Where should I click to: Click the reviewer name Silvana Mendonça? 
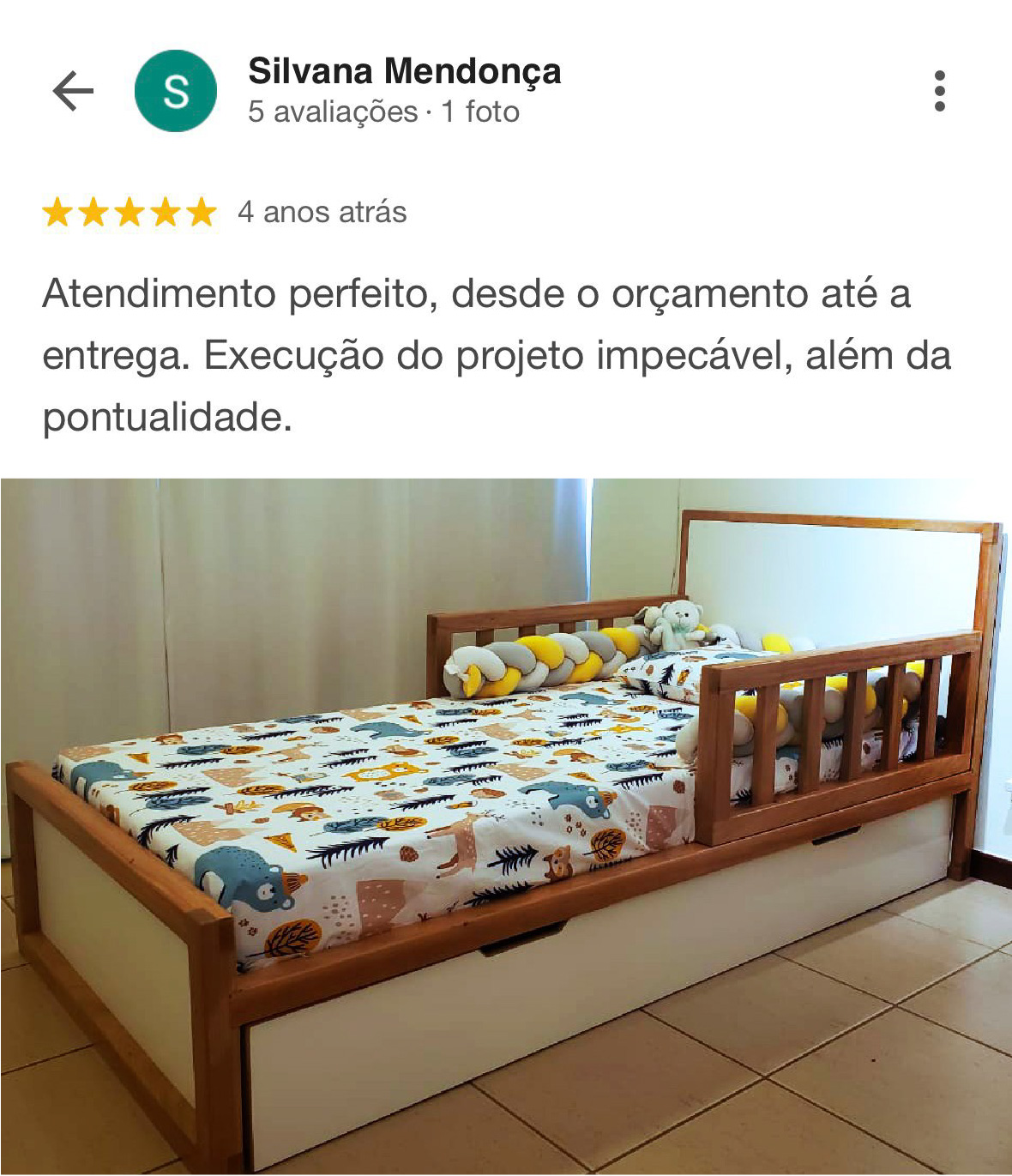click(x=405, y=72)
